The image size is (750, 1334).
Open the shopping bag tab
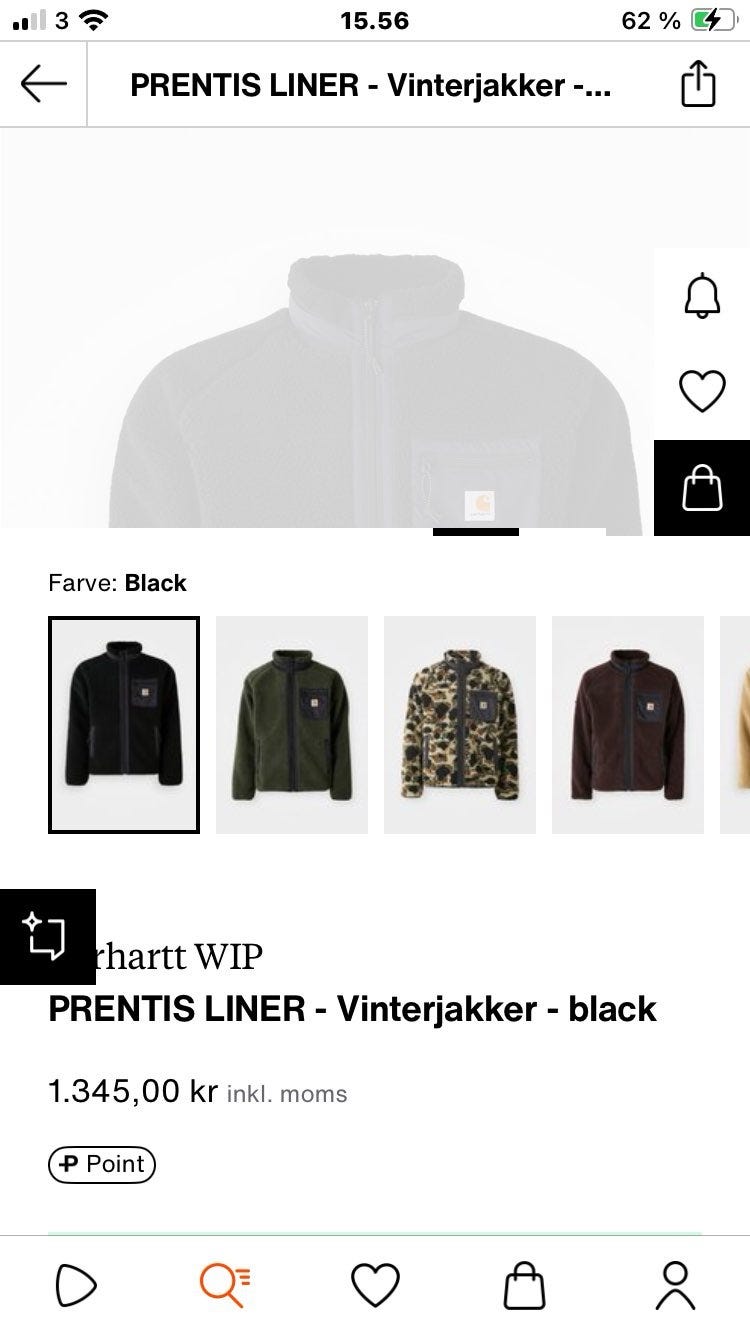524,1285
